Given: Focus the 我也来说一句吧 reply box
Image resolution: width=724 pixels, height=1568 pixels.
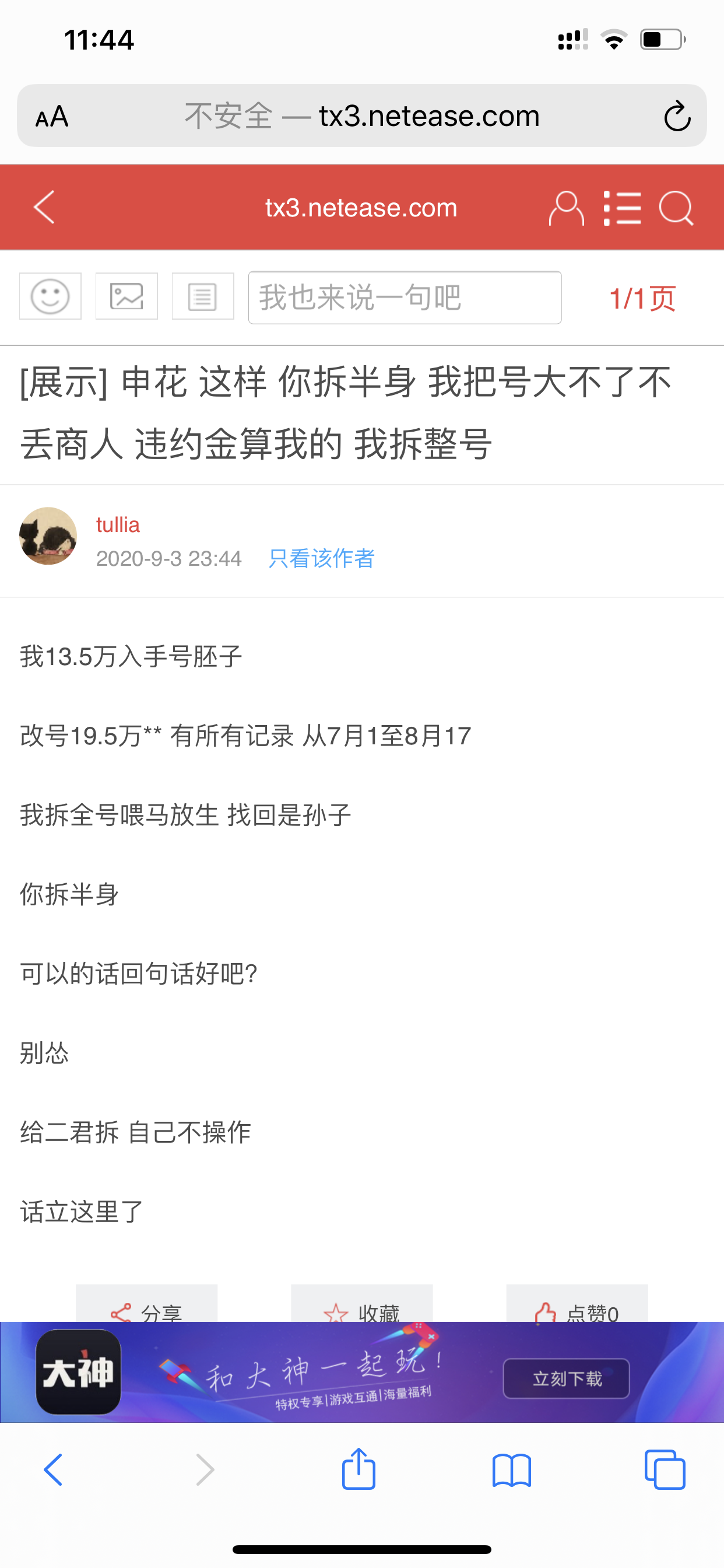Looking at the screenshot, I should tap(405, 297).
